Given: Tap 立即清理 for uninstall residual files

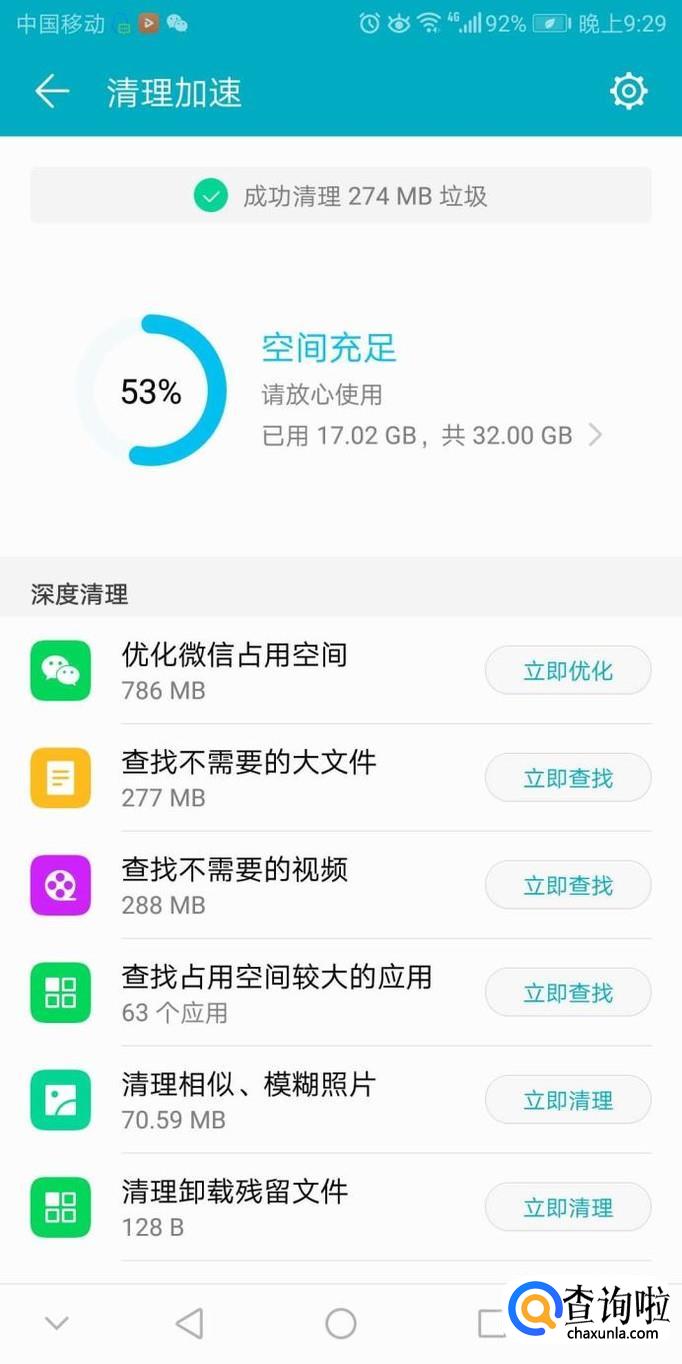Looking at the screenshot, I should coord(568,1208).
